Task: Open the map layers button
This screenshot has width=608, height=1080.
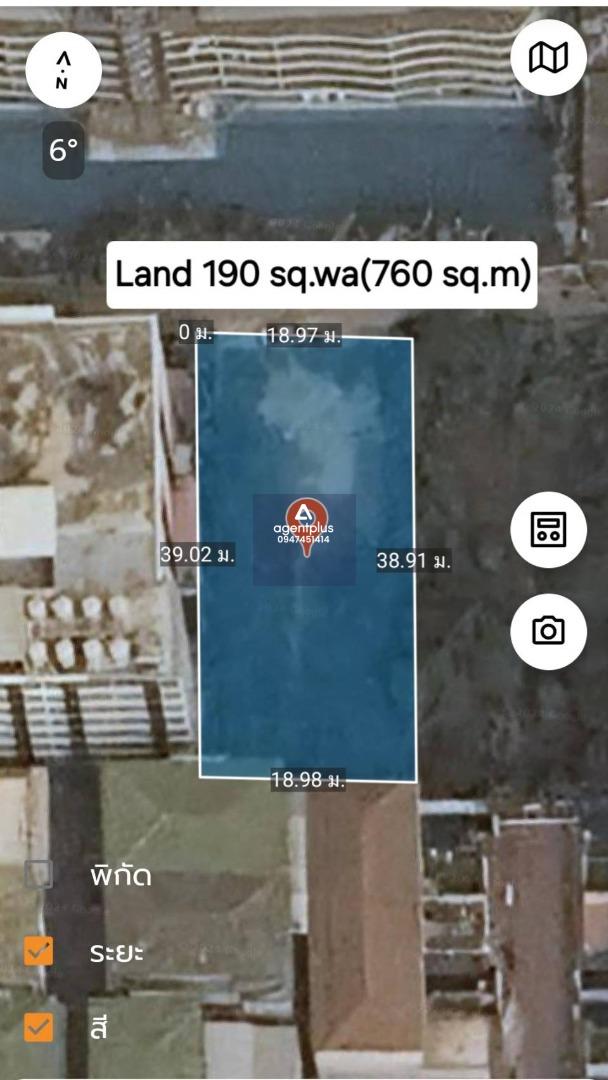Action: tap(548, 57)
